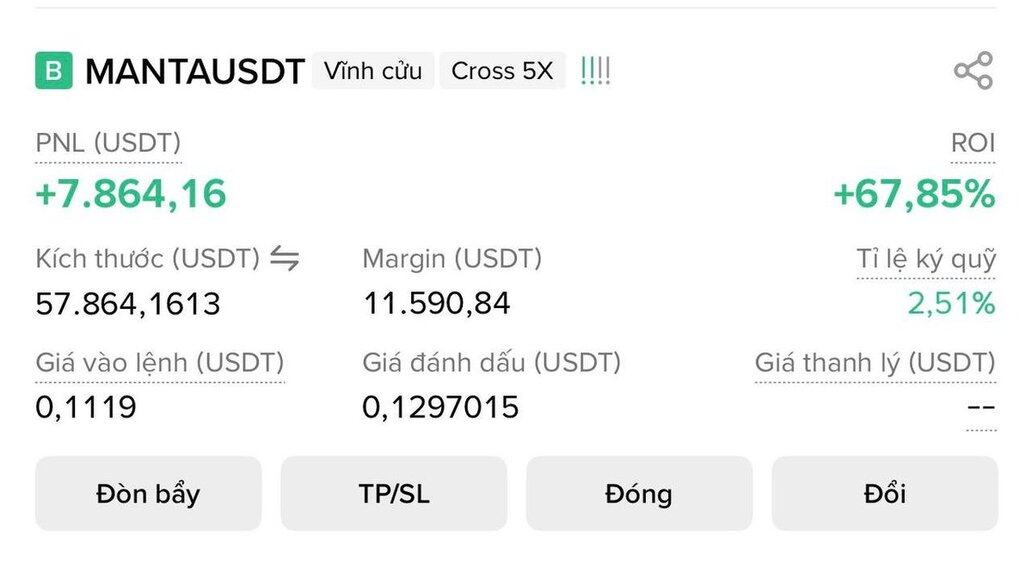Tap the Đổi button

tap(884, 493)
